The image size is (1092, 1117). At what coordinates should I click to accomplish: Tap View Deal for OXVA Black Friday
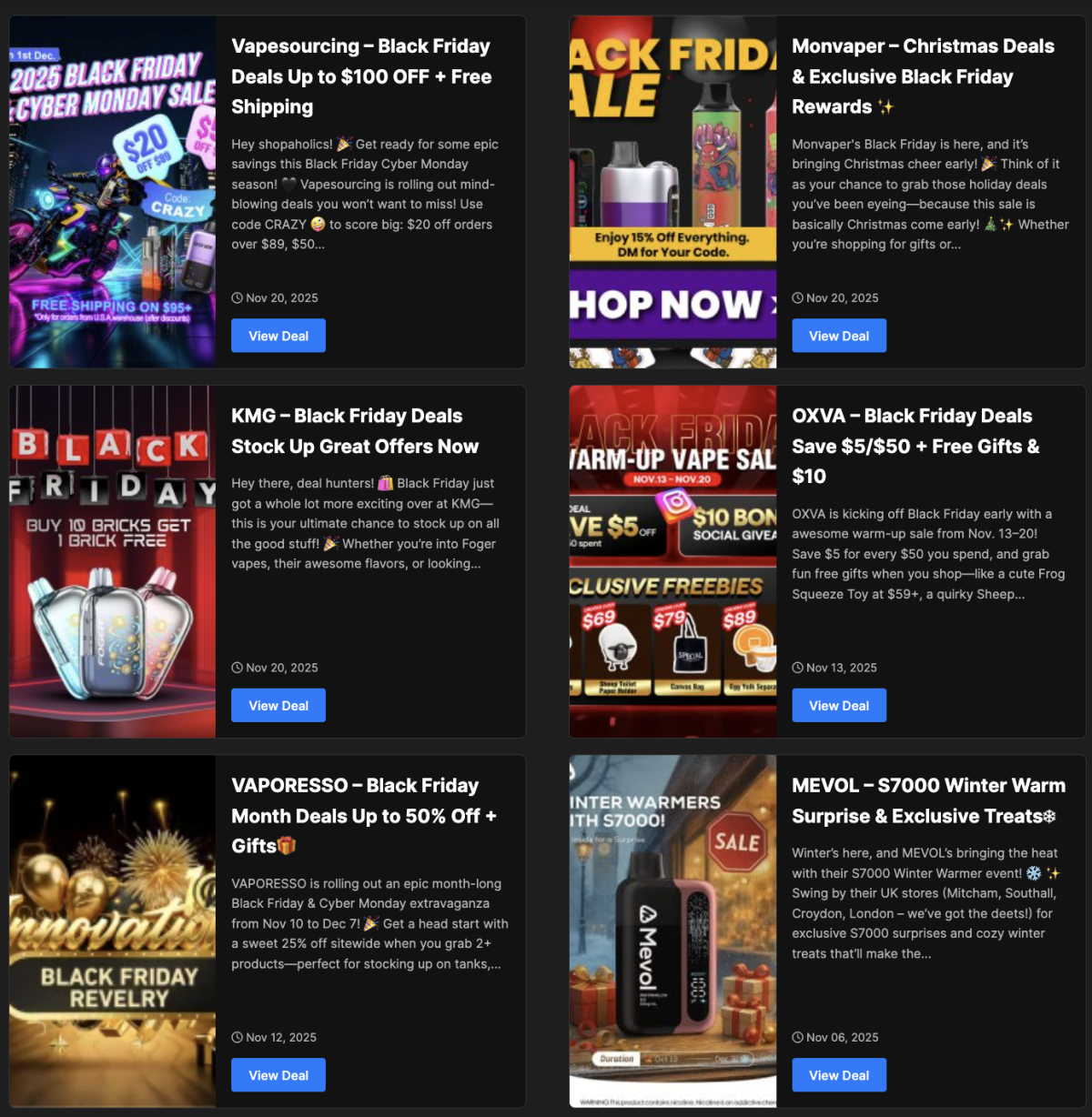point(838,705)
